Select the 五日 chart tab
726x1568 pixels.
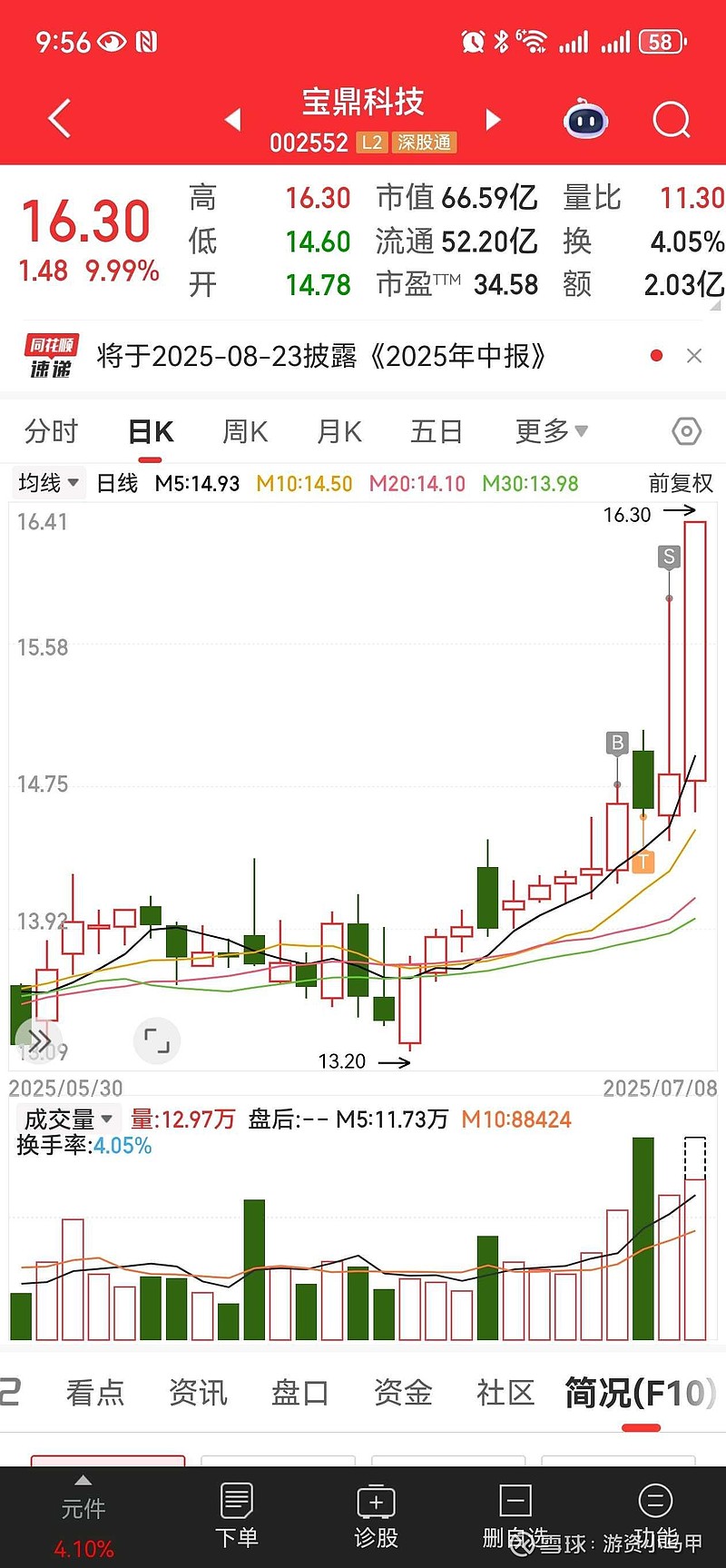tap(437, 431)
